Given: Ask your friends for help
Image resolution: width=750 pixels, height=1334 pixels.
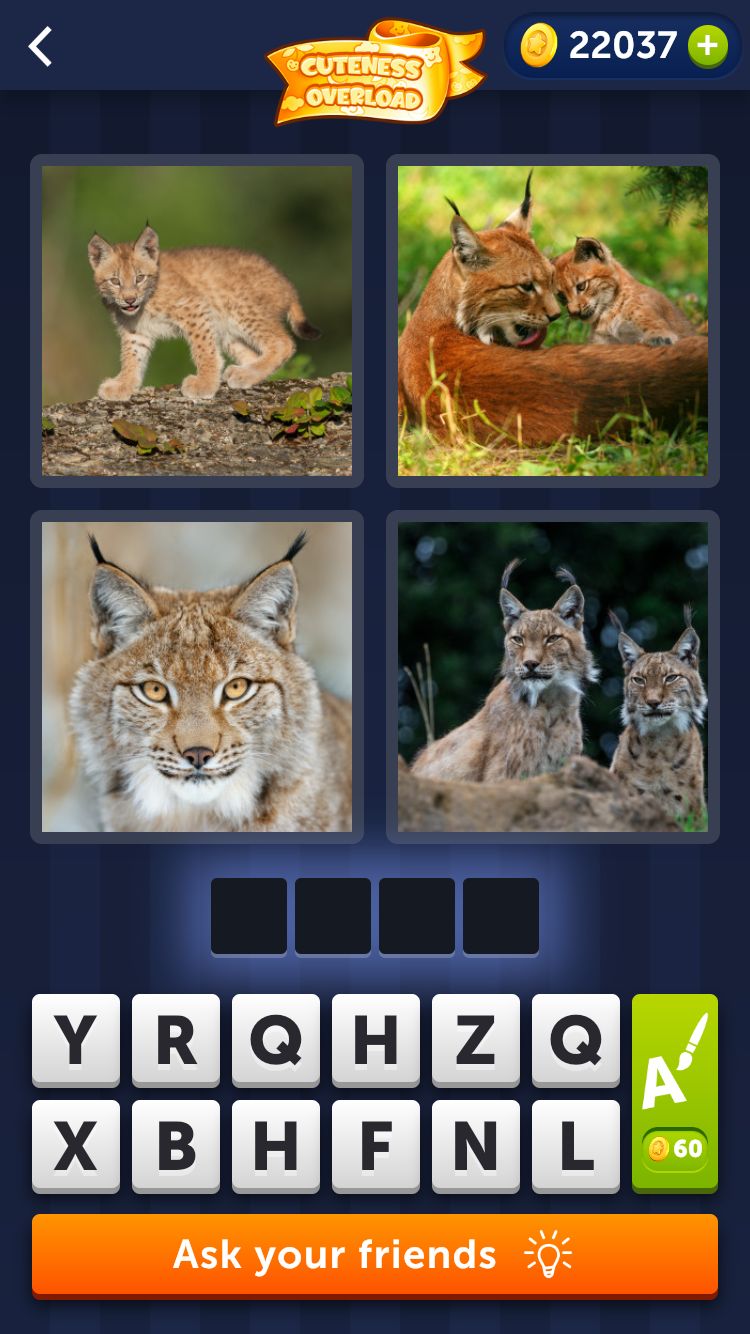Looking at the screenshot, I should pos(375,1255).
